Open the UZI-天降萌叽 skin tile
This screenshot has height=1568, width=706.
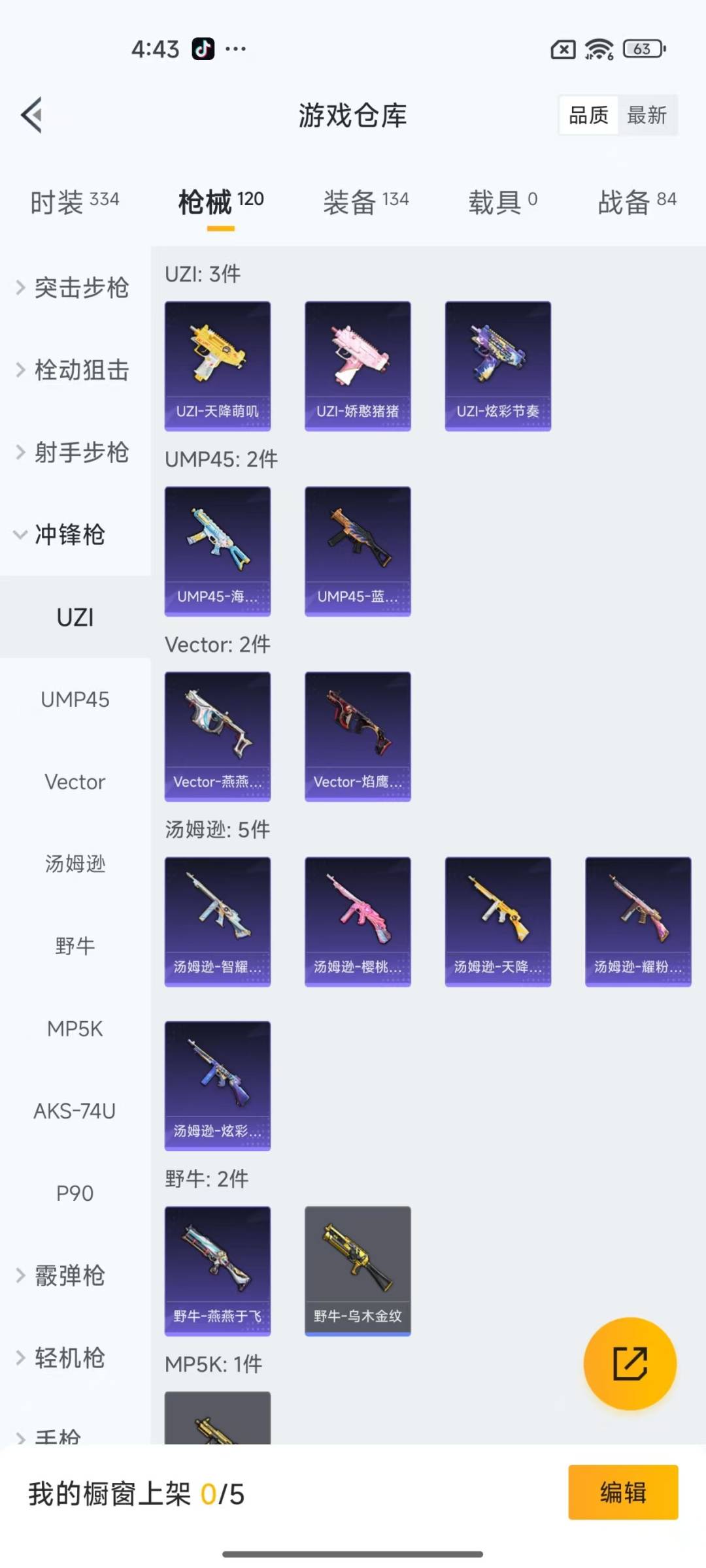pyautogui.click(x=218, y=366)
